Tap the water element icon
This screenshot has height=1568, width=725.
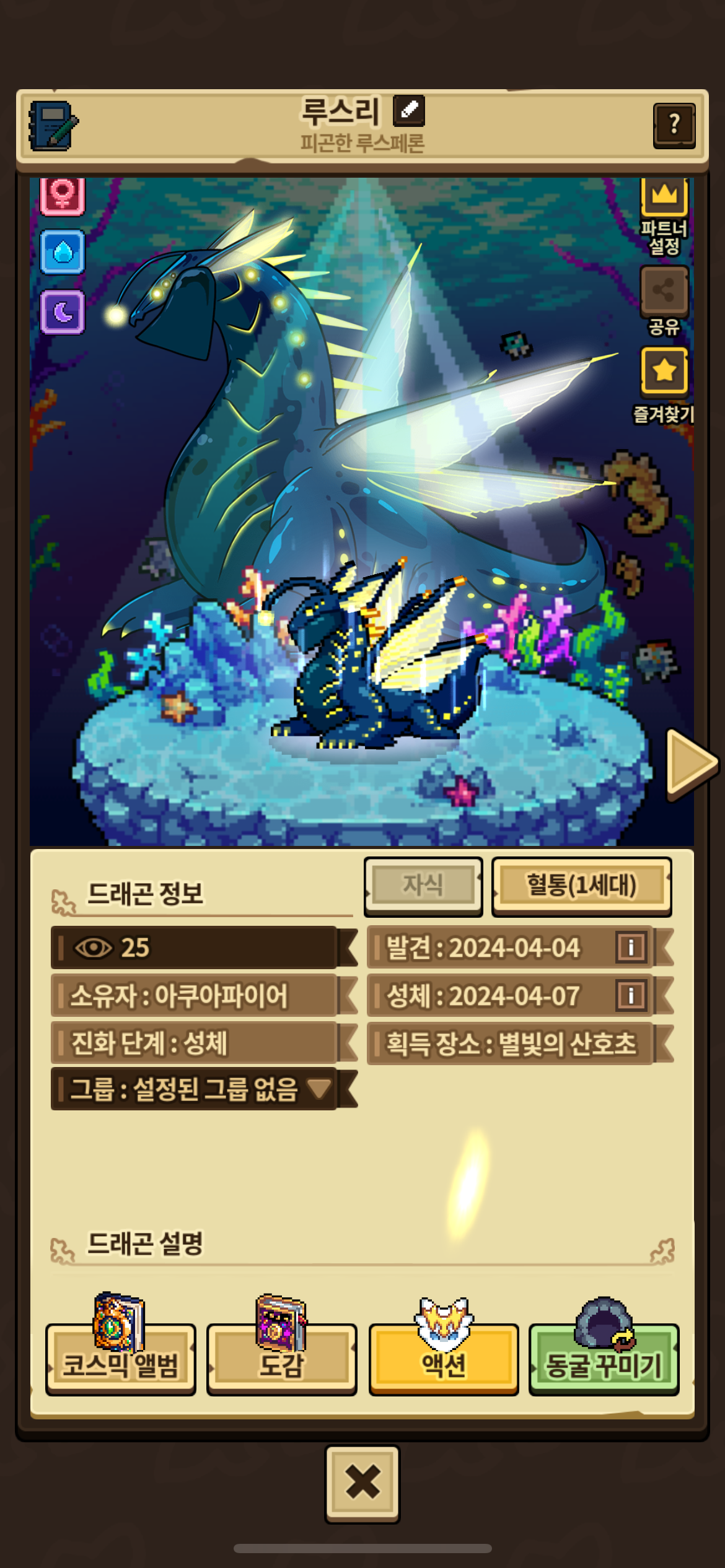[63, 252]
